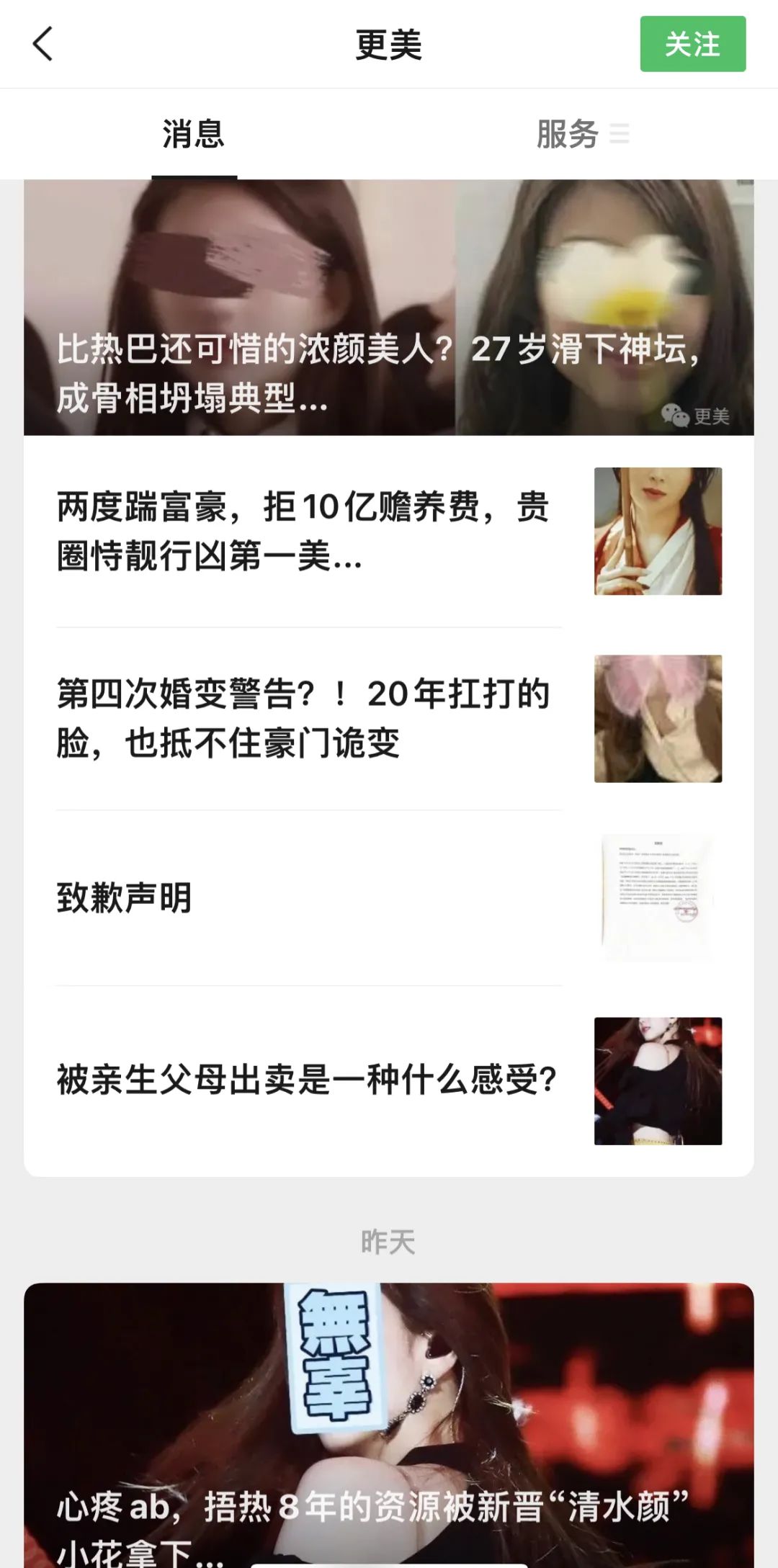
Task: Open the 服务 tab
Action: point(569,135)
